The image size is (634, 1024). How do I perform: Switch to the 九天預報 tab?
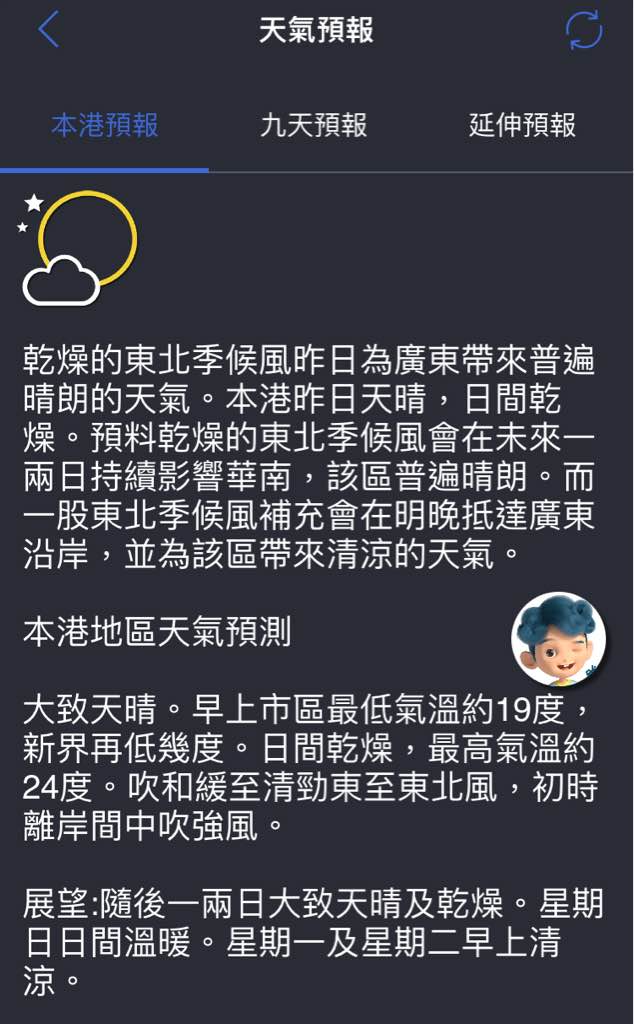[x=313, y=125]
